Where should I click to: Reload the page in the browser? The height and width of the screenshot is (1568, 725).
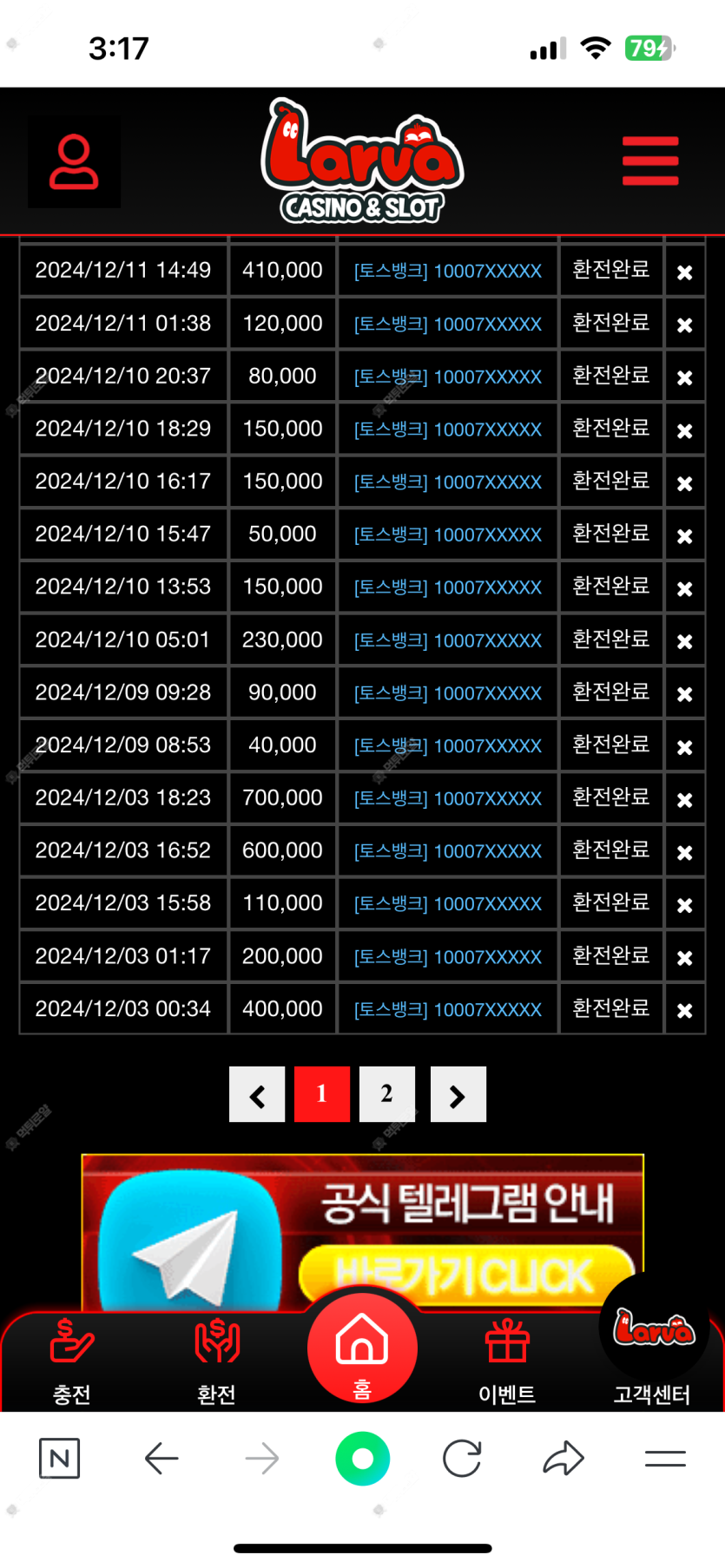[x=462, y=1459]
